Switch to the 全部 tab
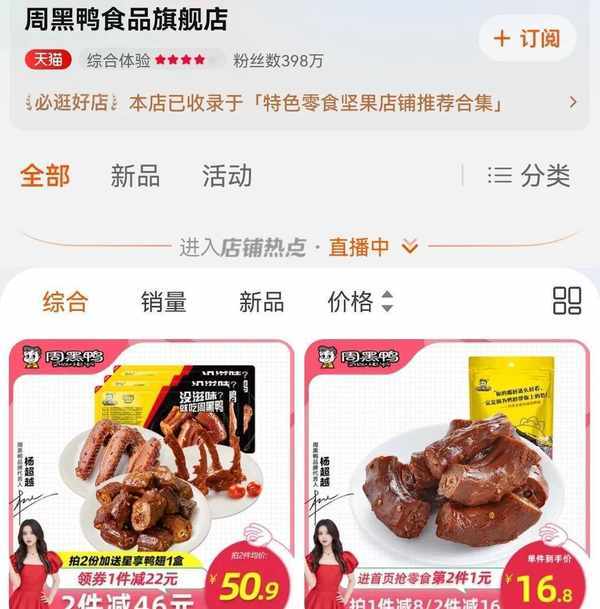This screenshot has width=600, height=609. click(45, 176)
